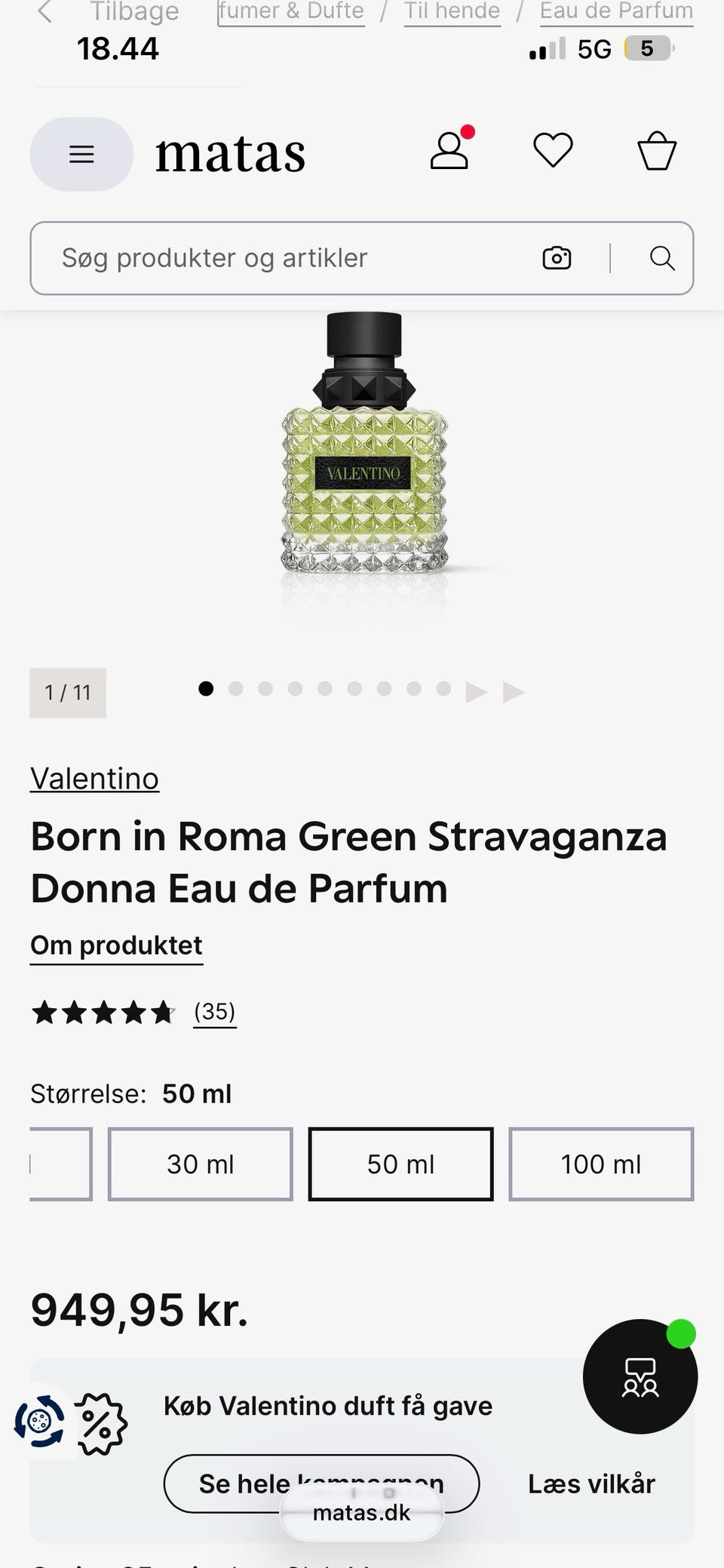Open the Valentino brand link
724x1568 pixels.
95,779
